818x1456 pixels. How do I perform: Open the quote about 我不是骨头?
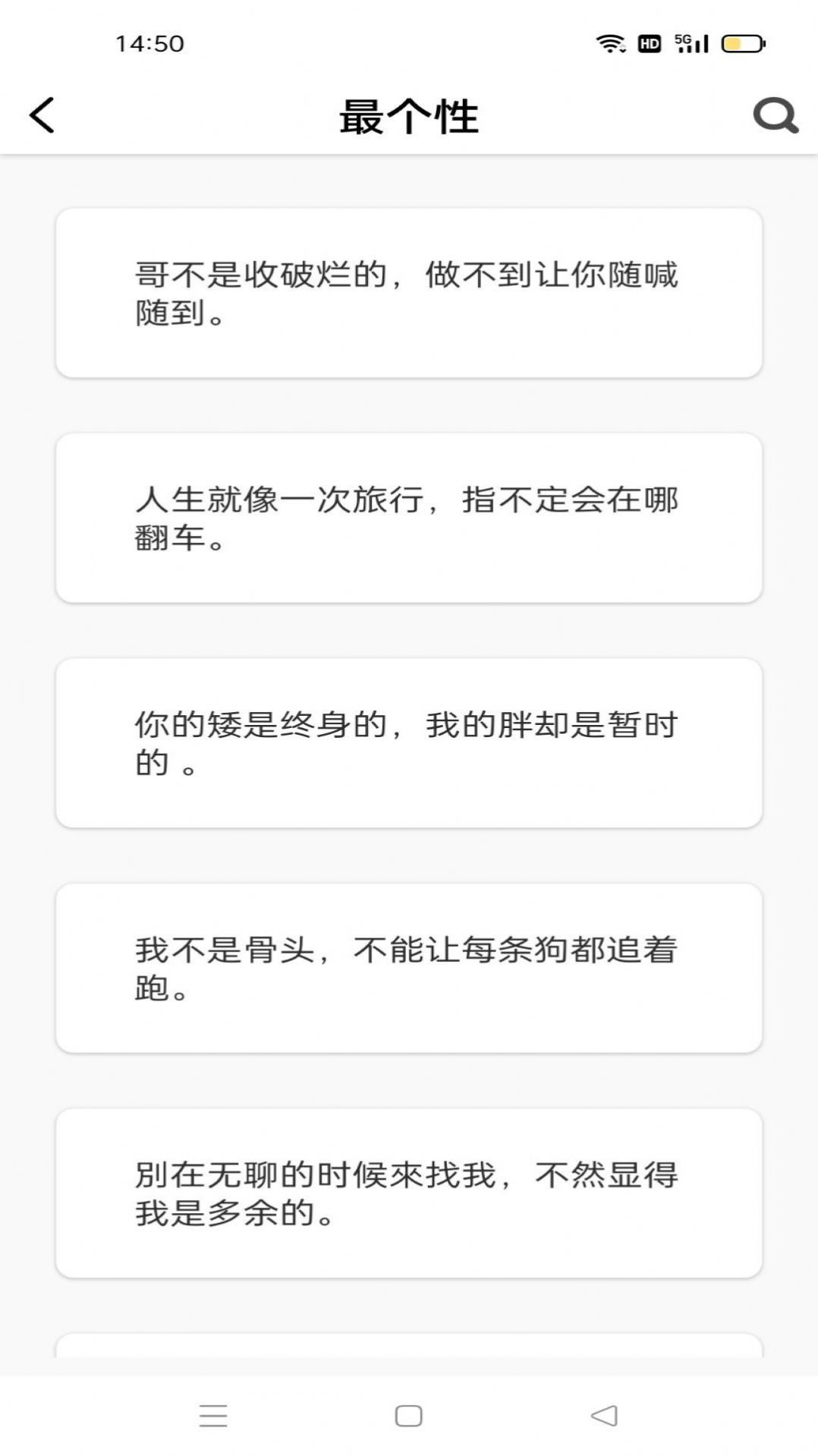(x=409, y=966)
